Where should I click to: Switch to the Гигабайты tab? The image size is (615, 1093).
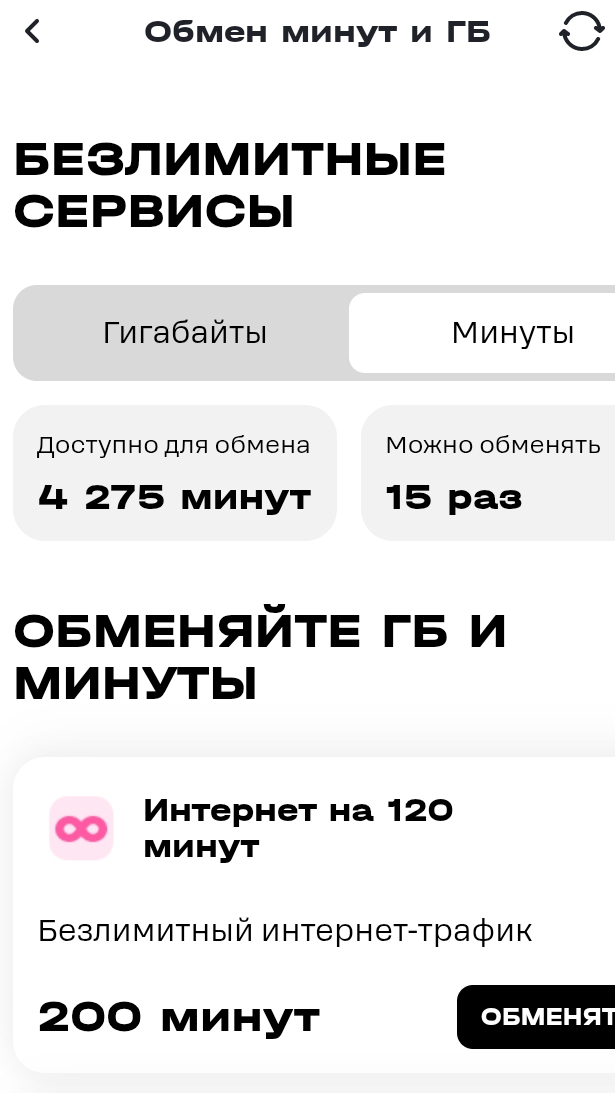[185, 333]
